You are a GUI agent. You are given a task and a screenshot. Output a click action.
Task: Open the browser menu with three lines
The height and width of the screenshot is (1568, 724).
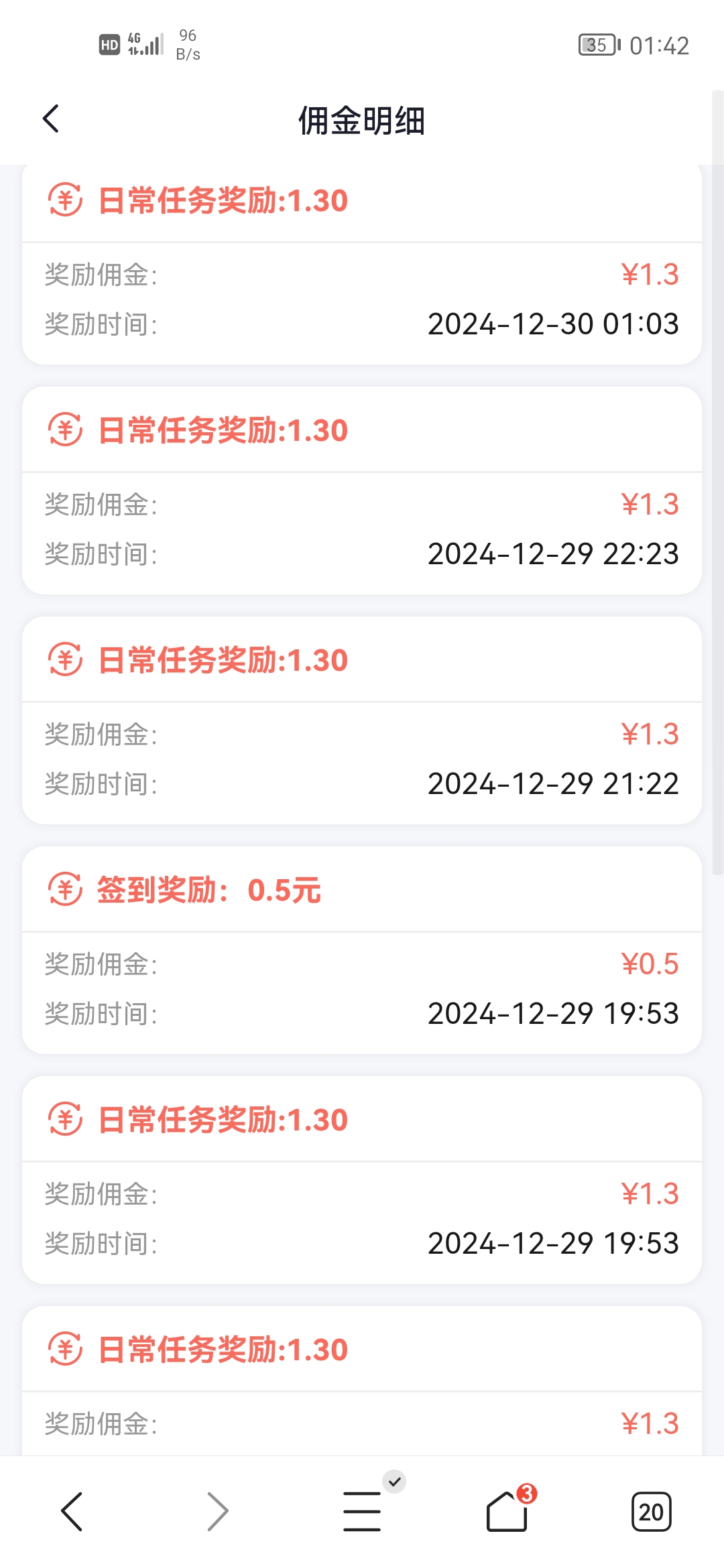tap(362, 1512)
